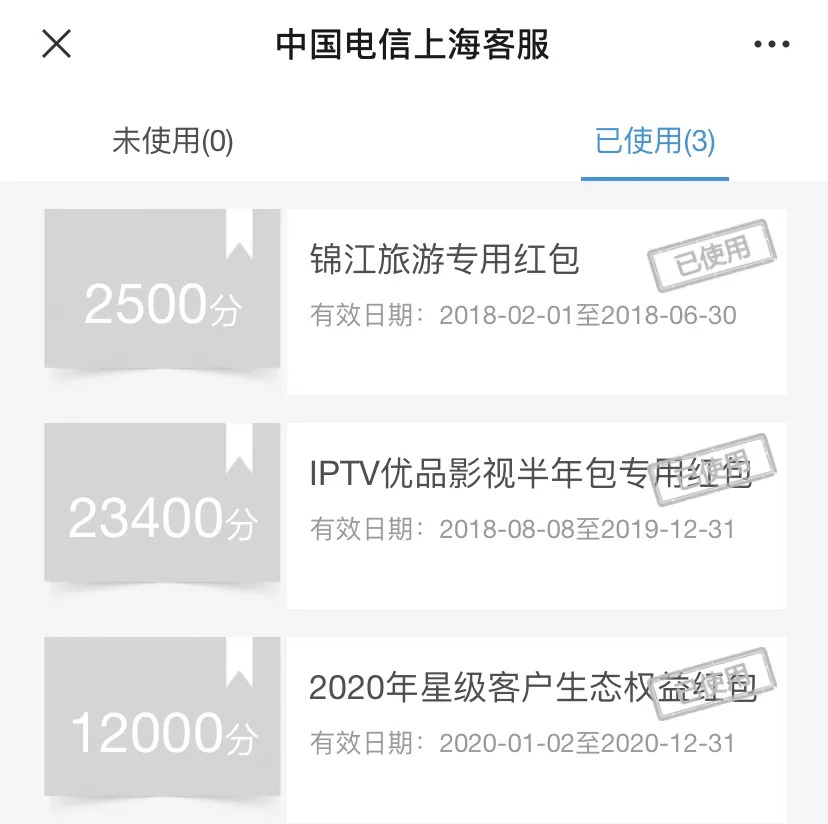Open the 锦江旅游专用红包 card
Screen dimensions: 828x824
(x=444, y=262)
